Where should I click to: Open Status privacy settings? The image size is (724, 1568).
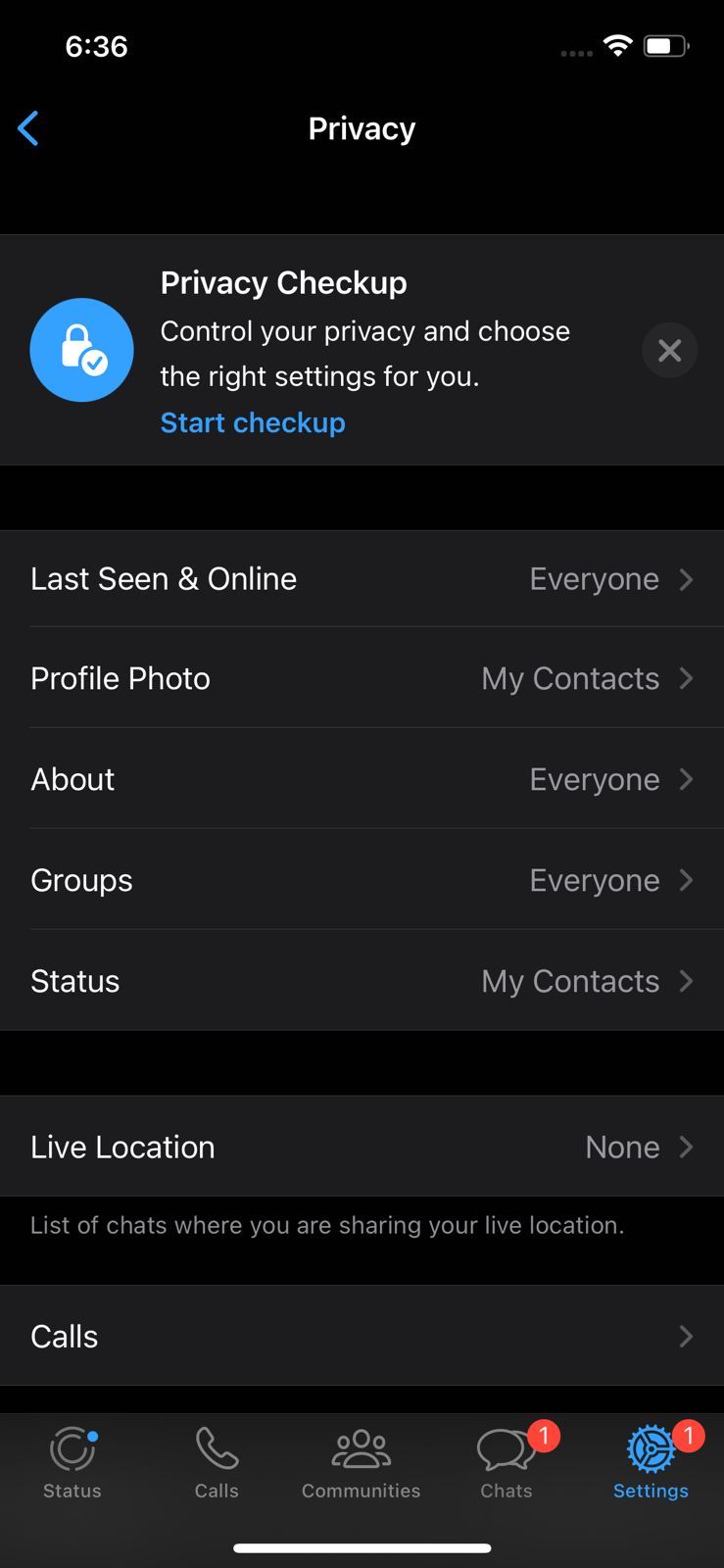pyautogui.click(x=362, y=981)
